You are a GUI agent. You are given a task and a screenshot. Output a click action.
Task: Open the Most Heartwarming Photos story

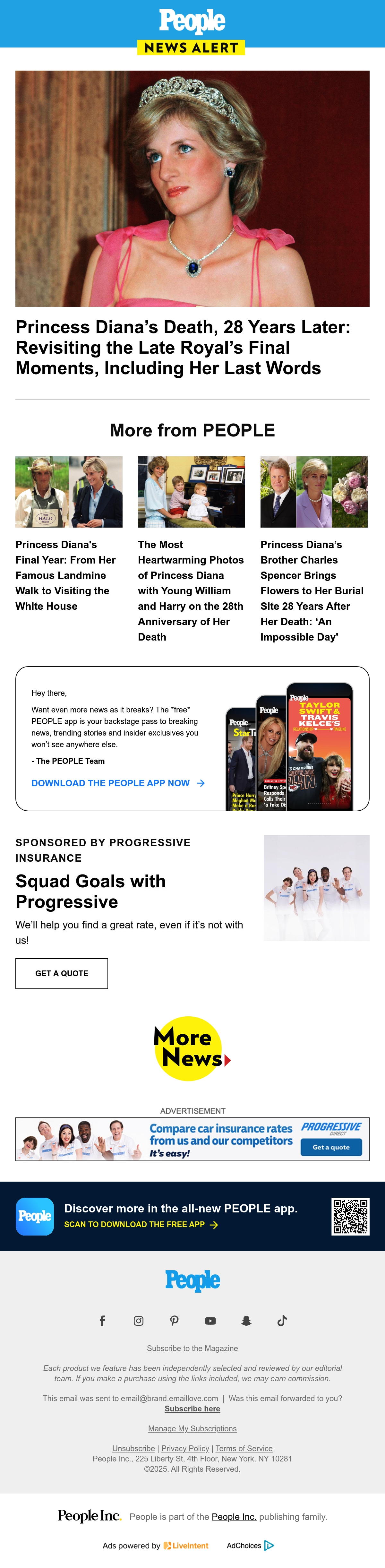190,590
